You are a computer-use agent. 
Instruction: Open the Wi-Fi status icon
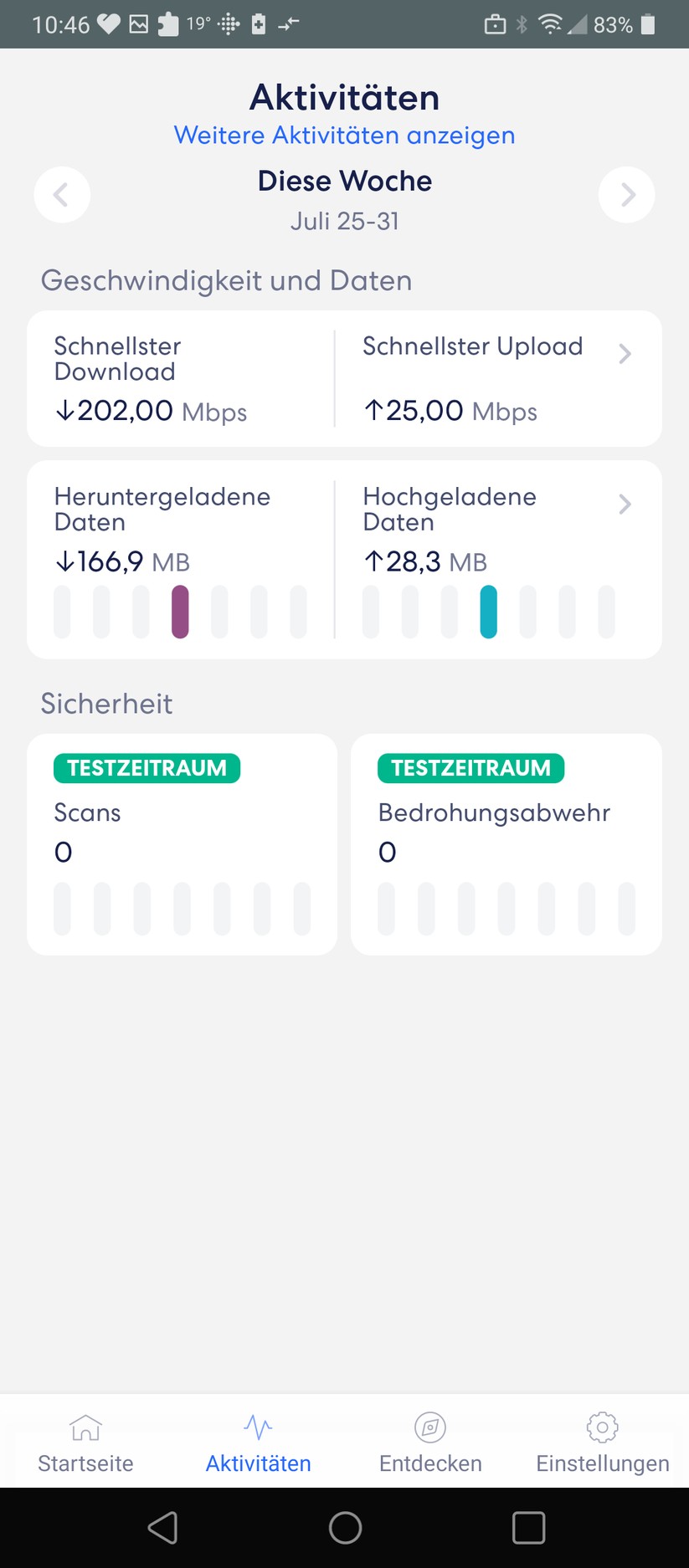pyautogui.click(x=549, y=23)
